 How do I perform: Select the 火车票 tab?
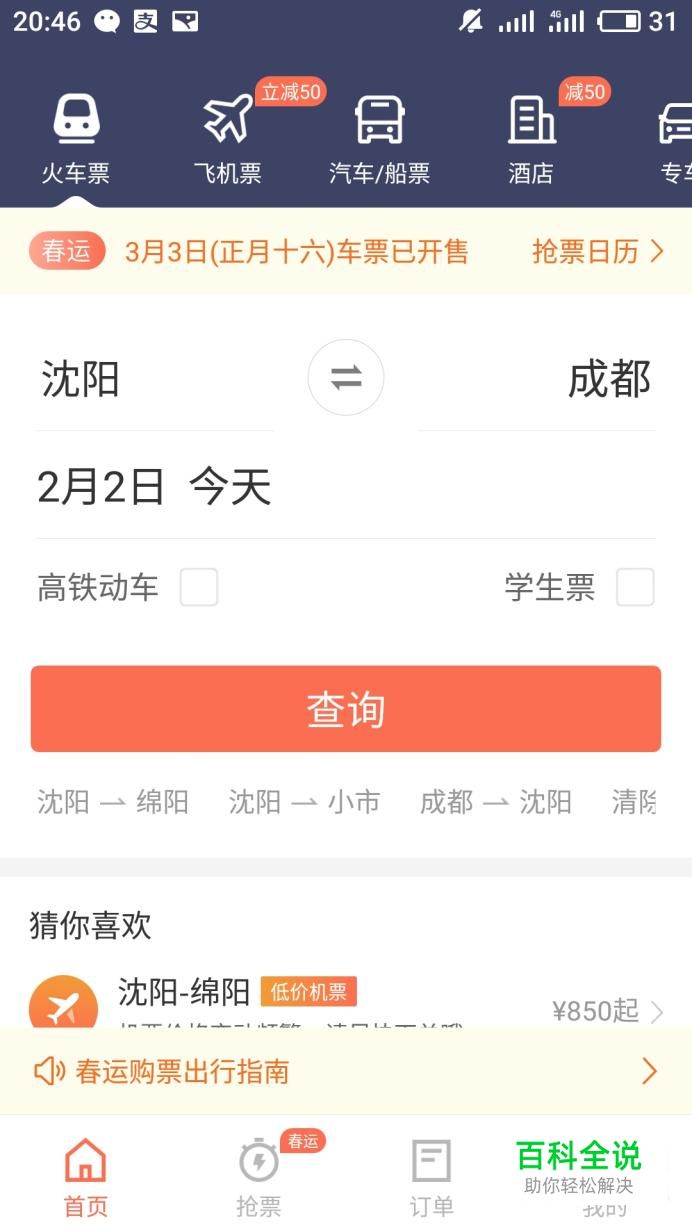(x=76, y=140)
